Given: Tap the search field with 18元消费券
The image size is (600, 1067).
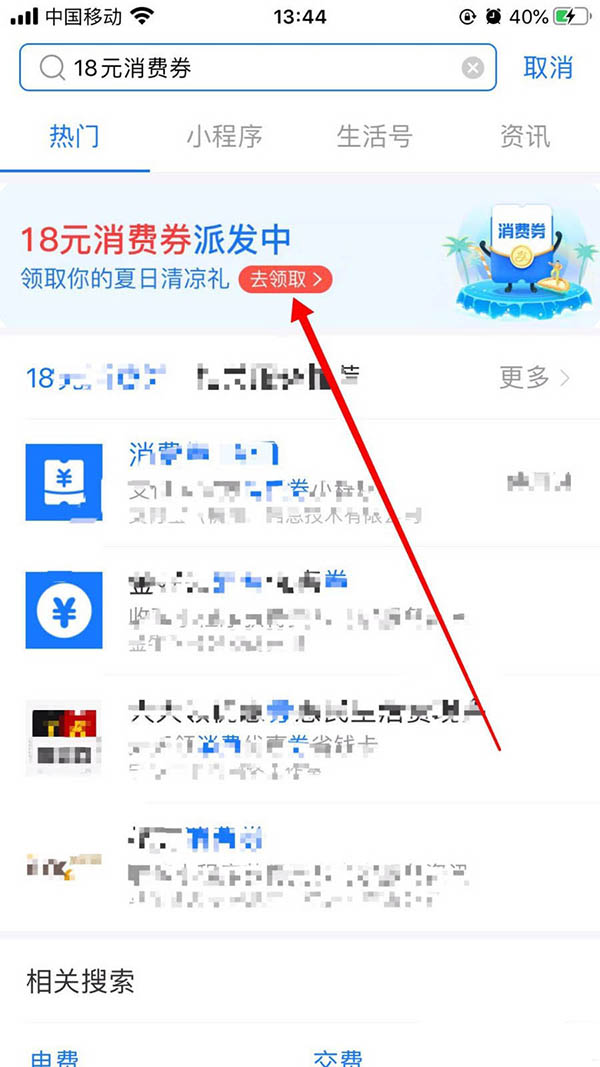Looking at the screenshot, I should click(250, 68).
